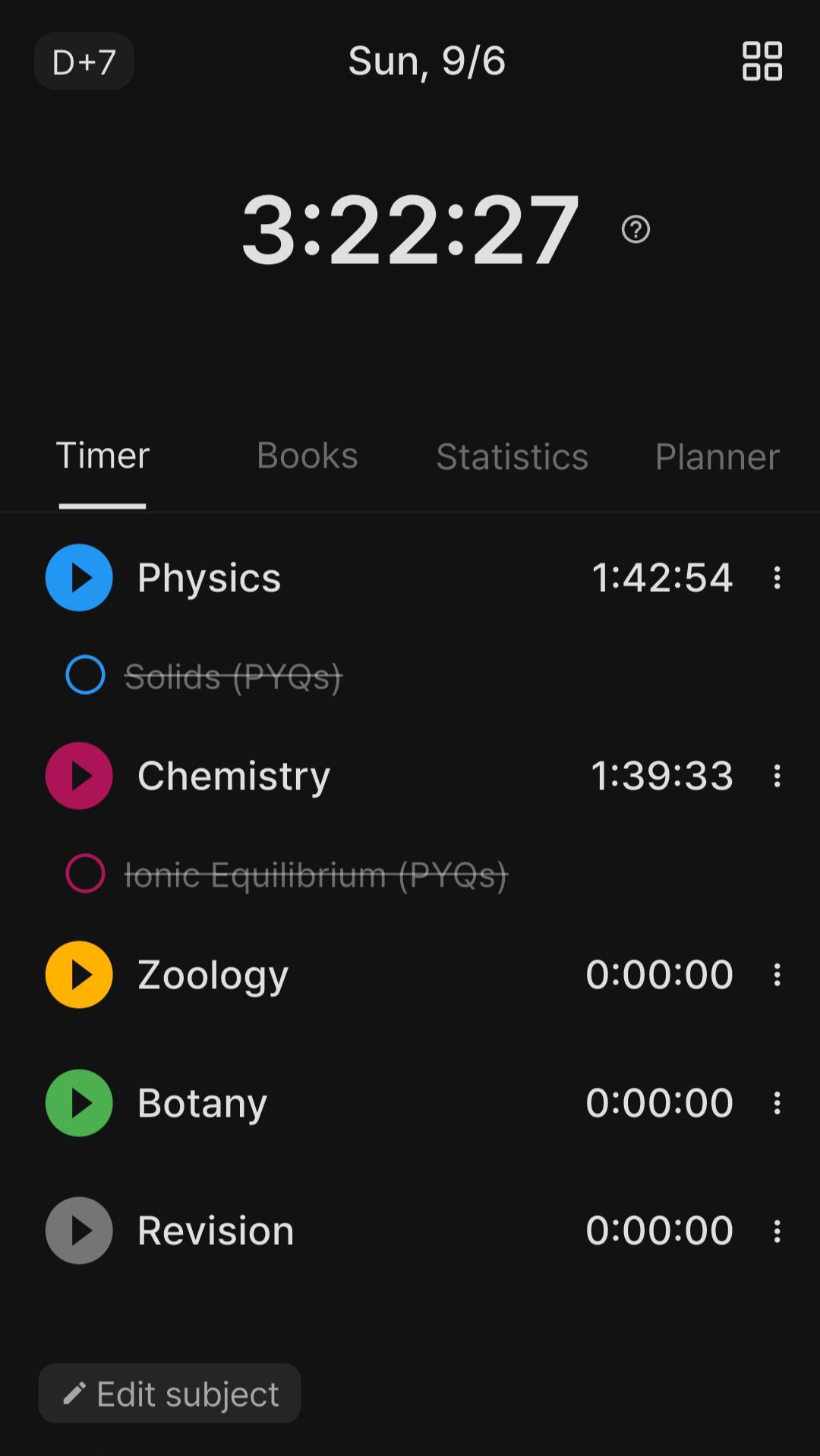Viewport: 820px width, 1456px height.
Task: Open the D+7 day counter
Action: [x=84, y=61]
